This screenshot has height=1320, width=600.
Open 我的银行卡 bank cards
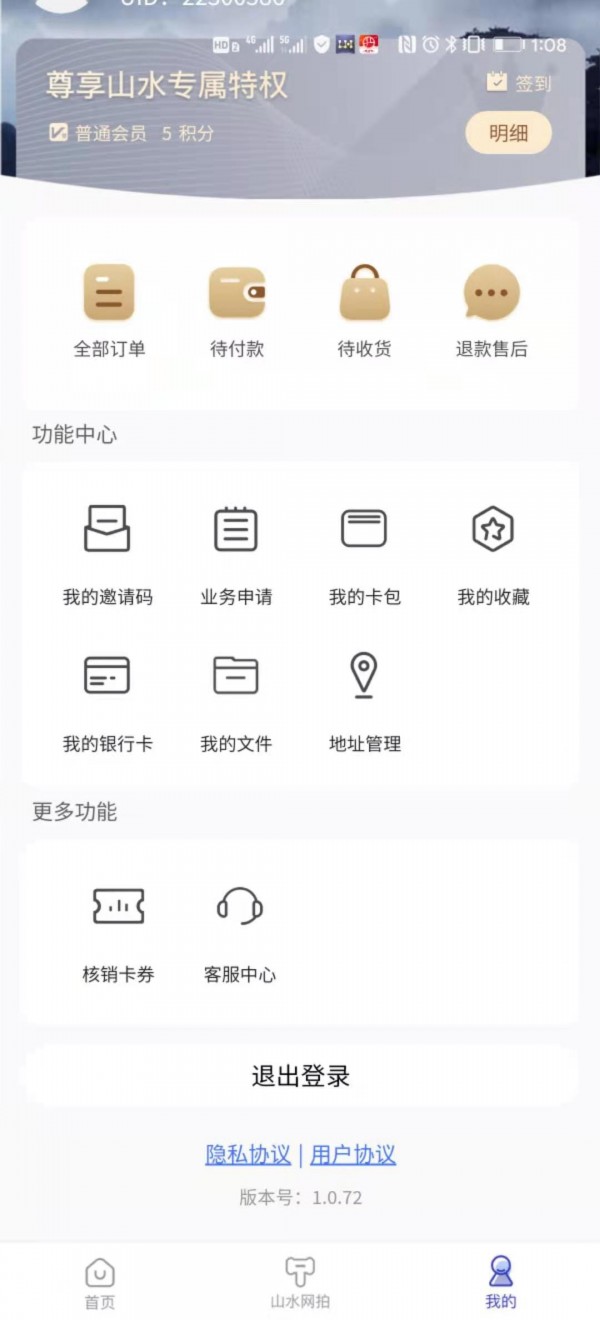tap(107, 702)
